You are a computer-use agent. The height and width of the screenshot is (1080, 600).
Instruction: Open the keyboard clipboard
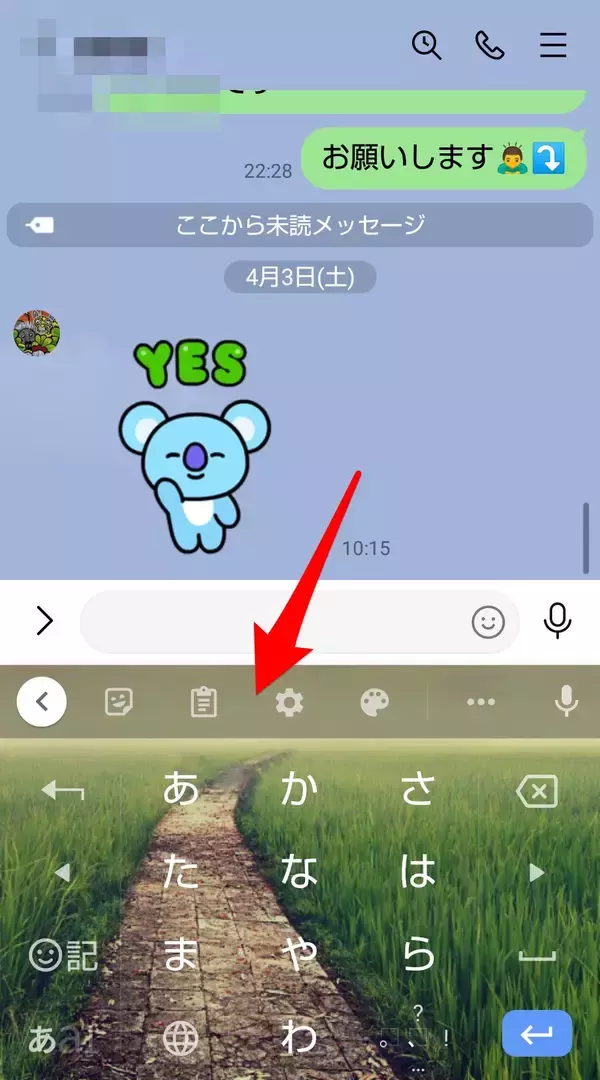click(x=204, y=702)
